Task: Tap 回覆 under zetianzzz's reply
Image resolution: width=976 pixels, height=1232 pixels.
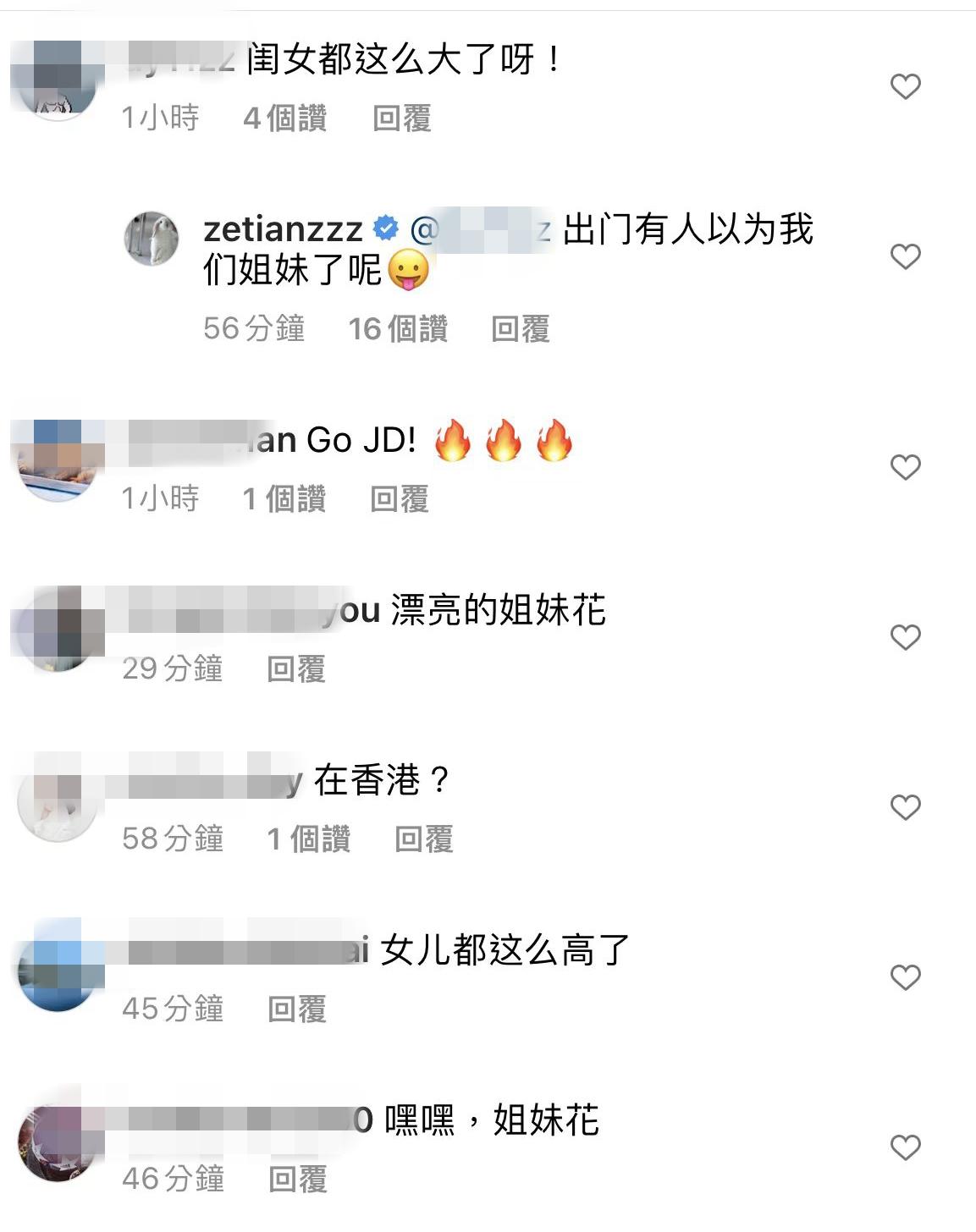Action: (520, 329)
